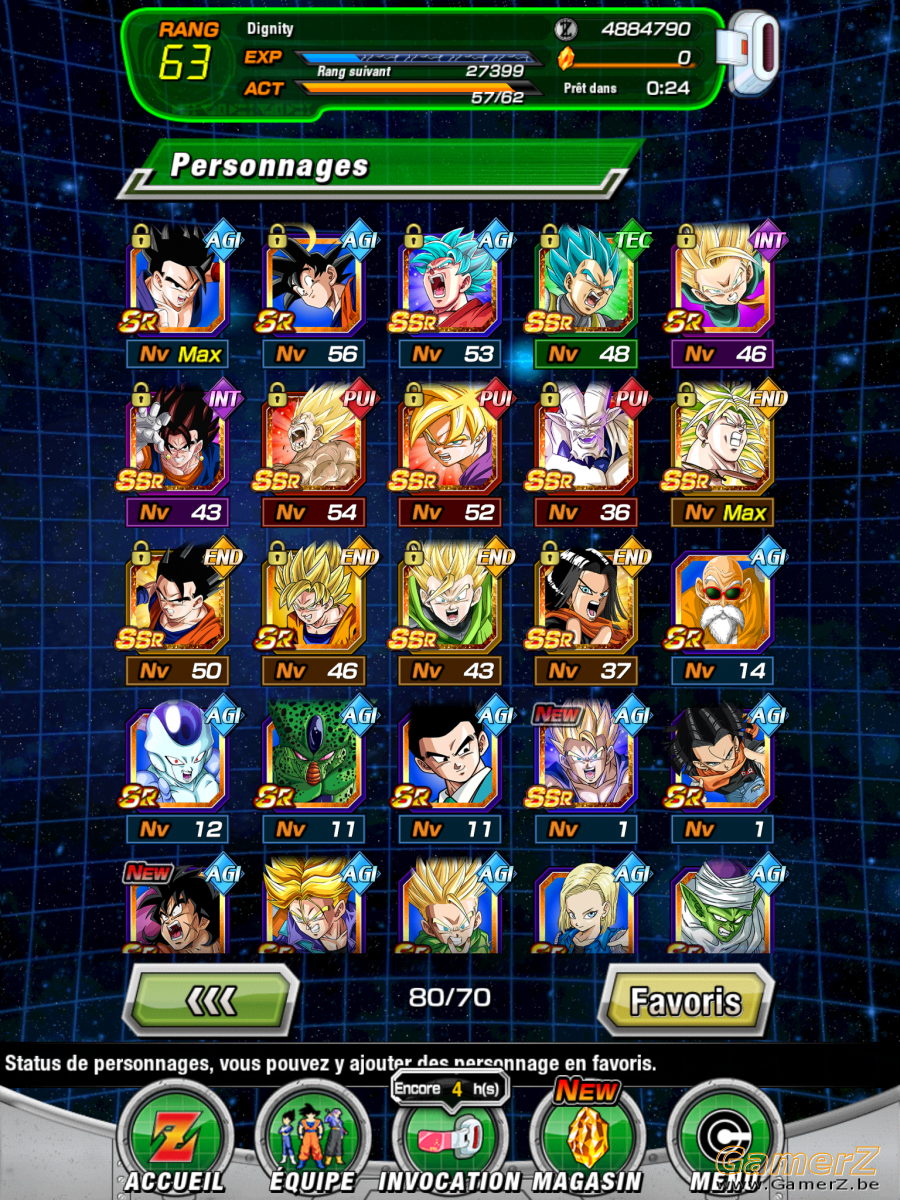
Task: Open the PUI character at level 54
Action: coord(314,445)
